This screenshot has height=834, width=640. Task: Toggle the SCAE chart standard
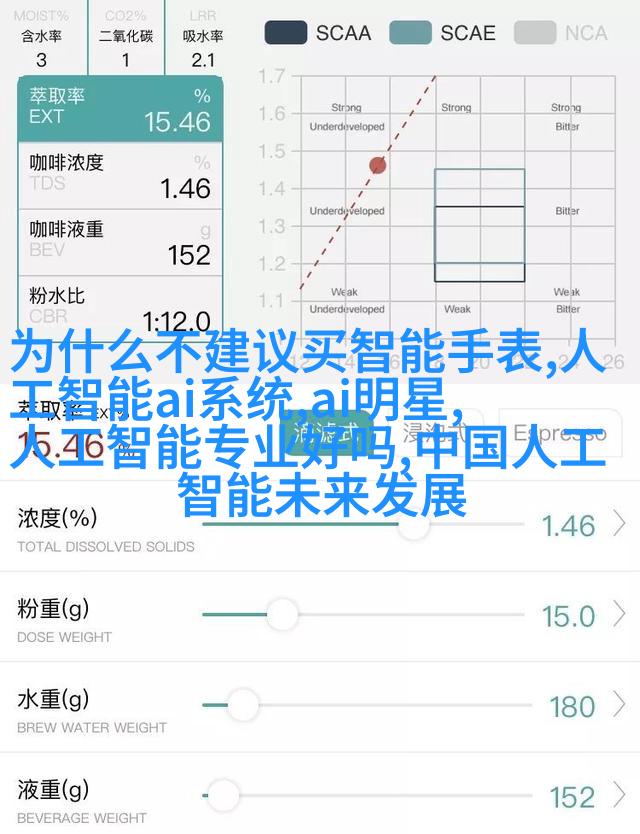pyautogui.click(x=453, y=32)
